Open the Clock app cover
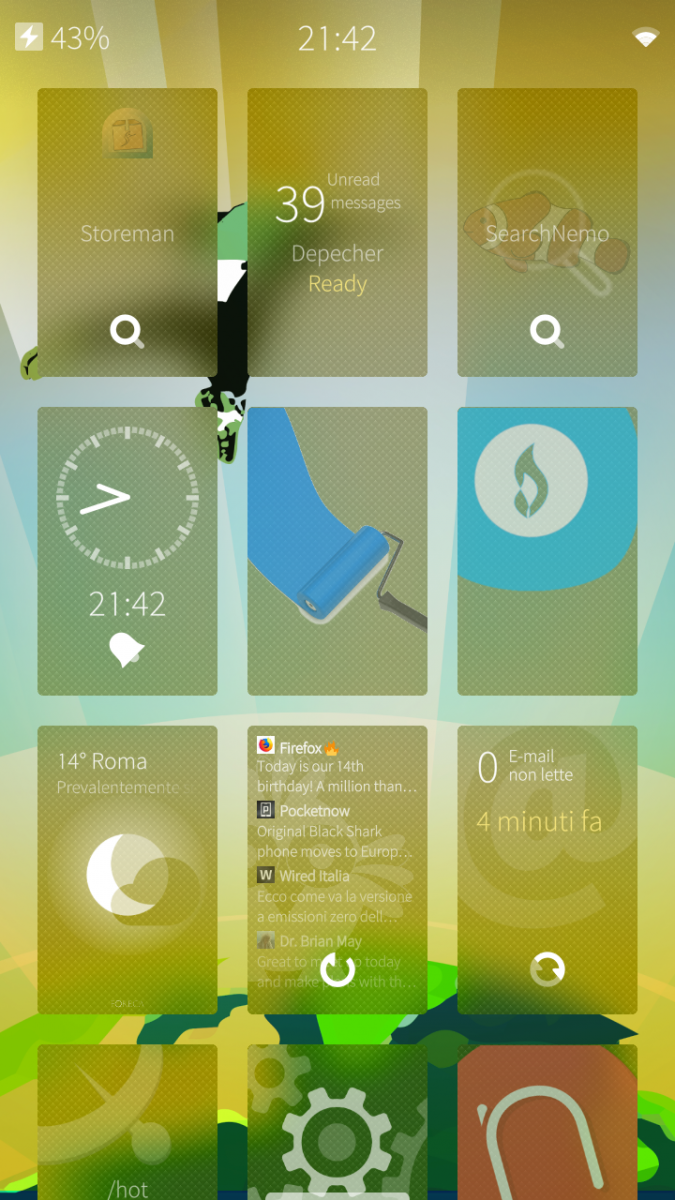This screenshot has height=1200, width=675. pos(127,520)
